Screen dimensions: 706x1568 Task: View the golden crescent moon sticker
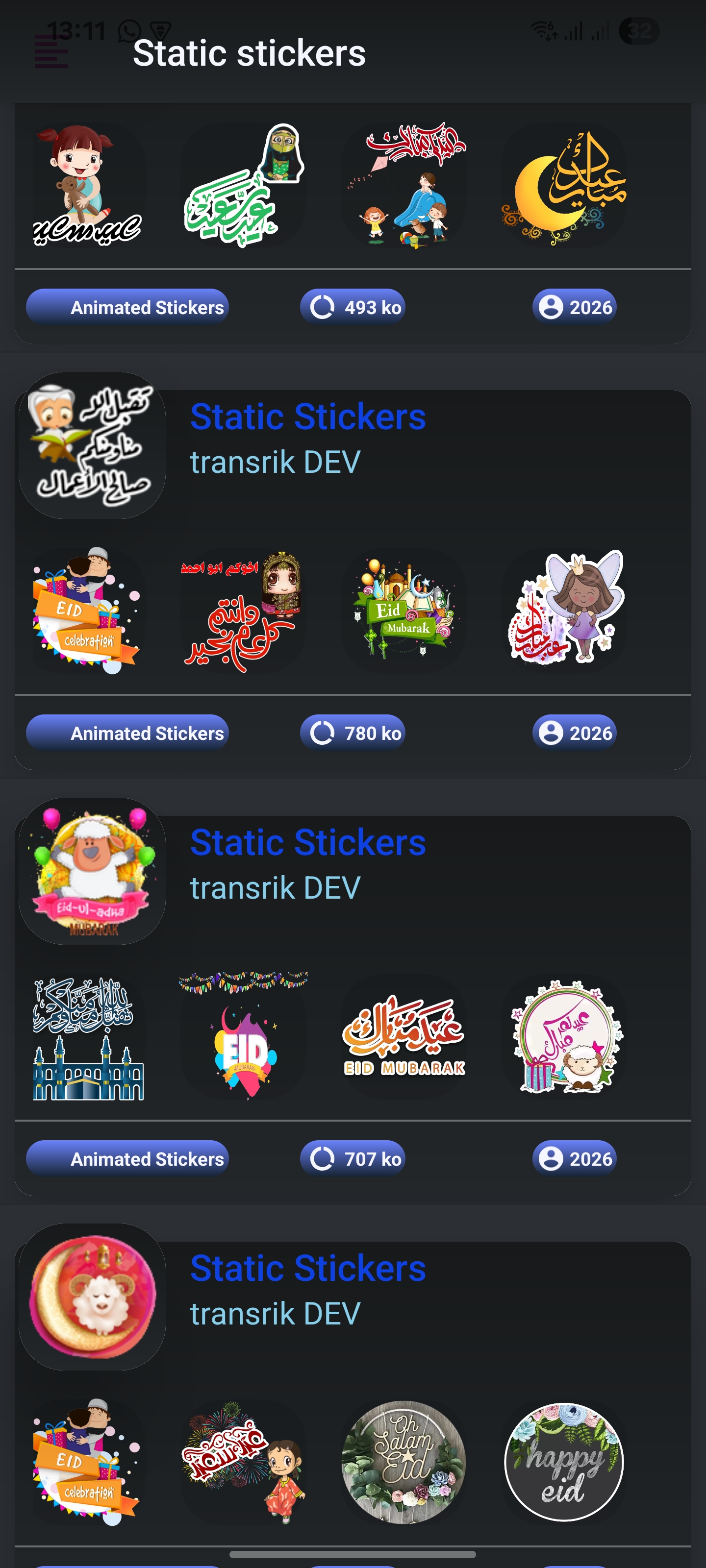coord(564,186)
